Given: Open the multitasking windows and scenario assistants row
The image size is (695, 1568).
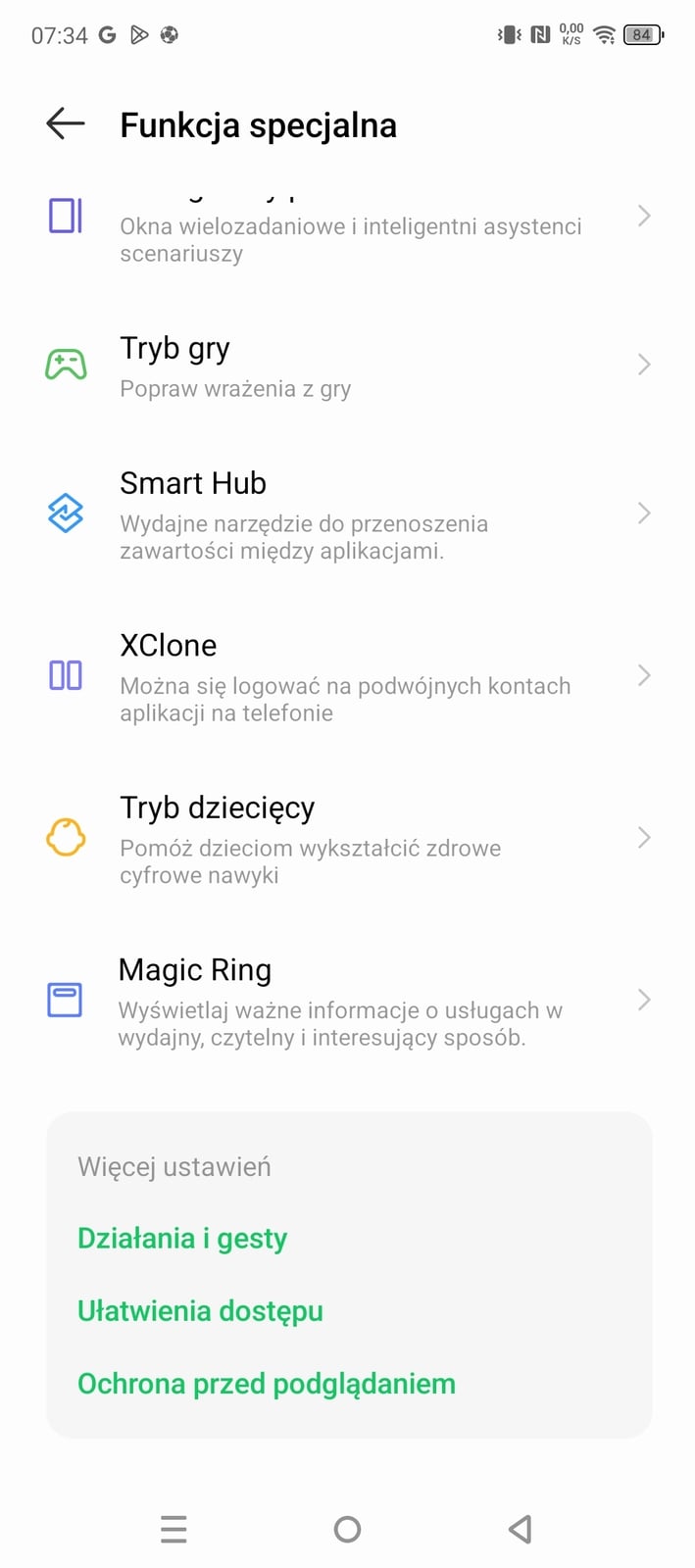Looking at the screenshot, I should (x=347, y=225).
